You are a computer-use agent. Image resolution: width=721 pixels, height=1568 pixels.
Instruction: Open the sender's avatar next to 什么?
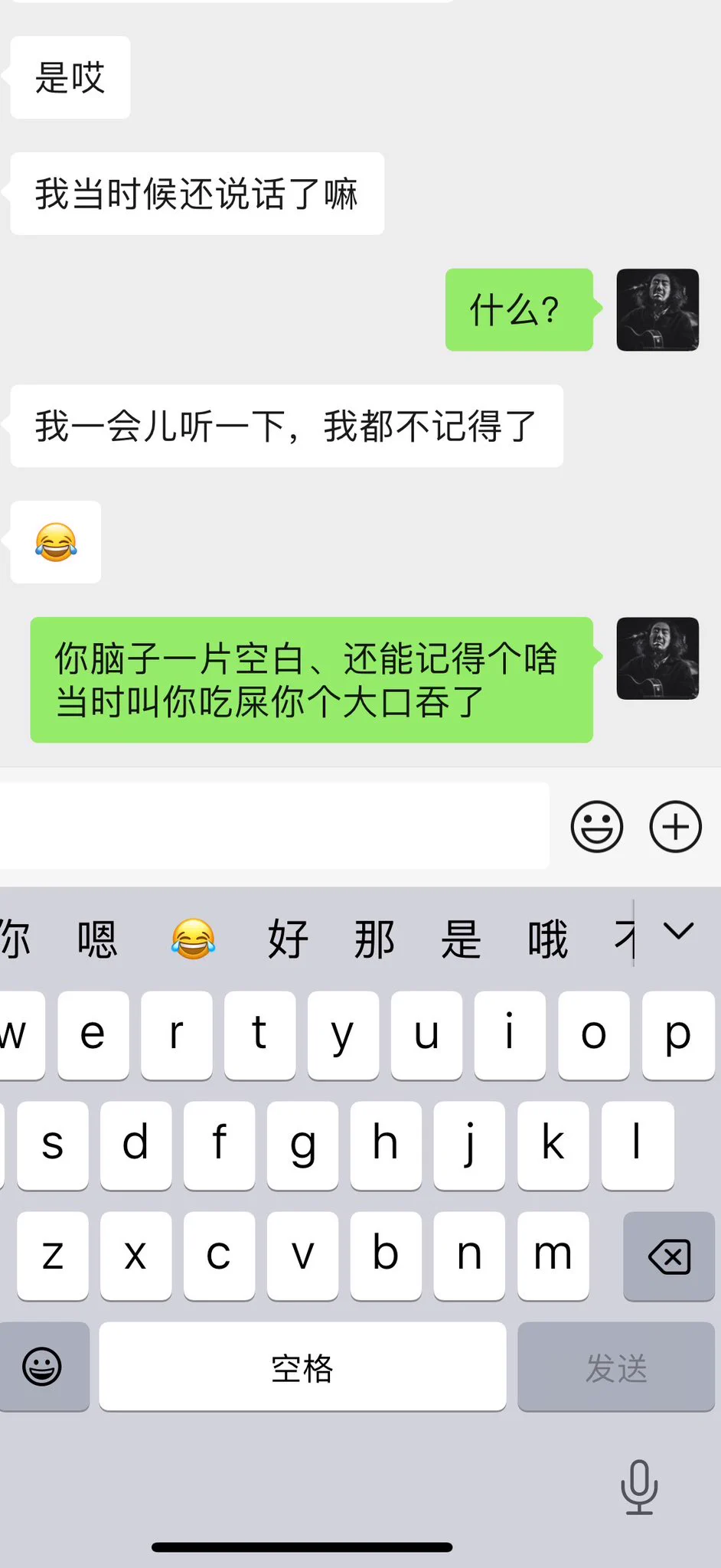658,310
